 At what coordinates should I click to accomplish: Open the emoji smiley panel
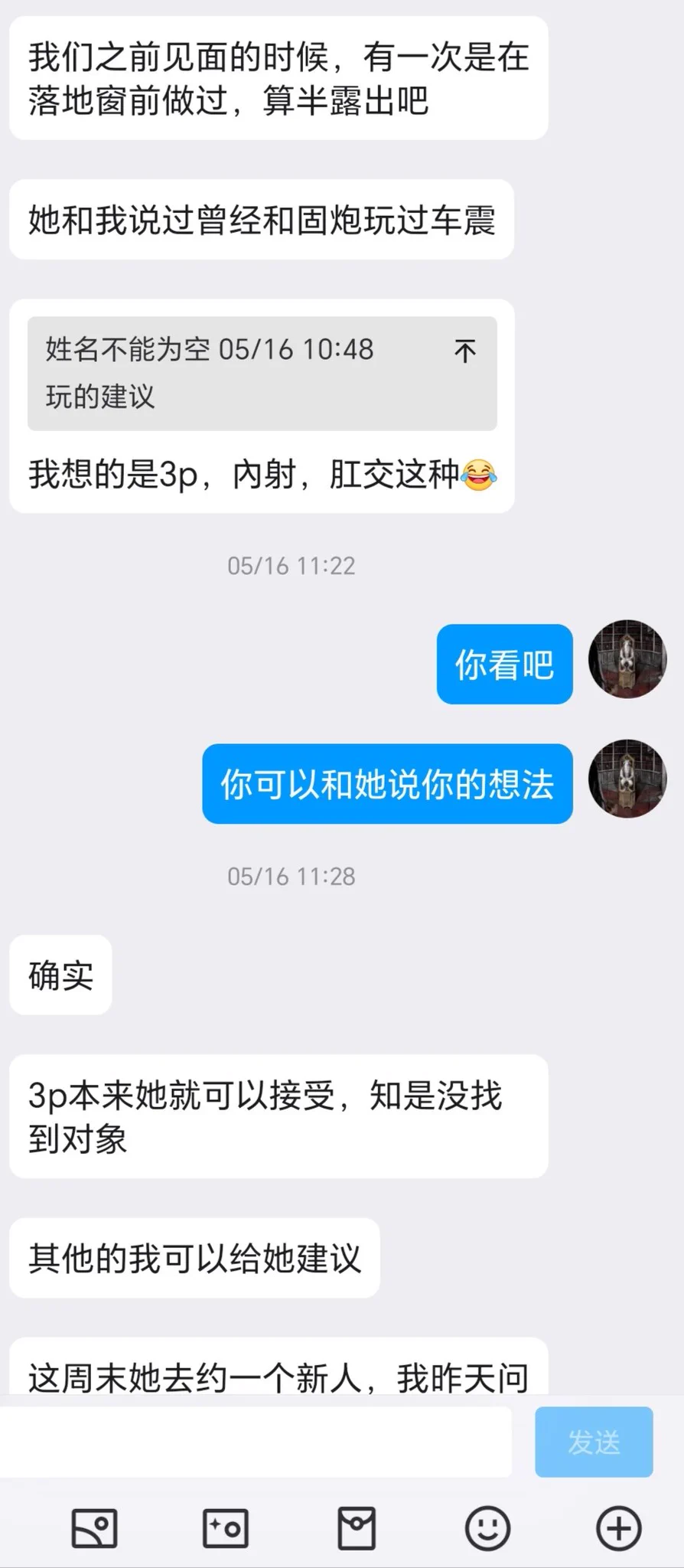click(487, 1528)
